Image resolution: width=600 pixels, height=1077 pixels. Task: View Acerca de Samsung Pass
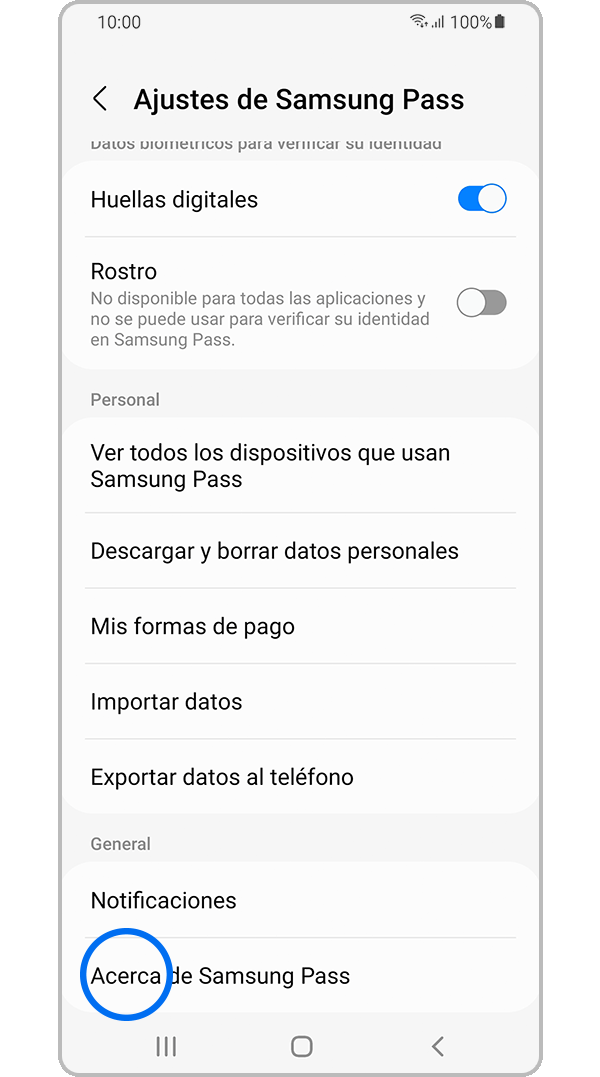click(x=221, y=976)
